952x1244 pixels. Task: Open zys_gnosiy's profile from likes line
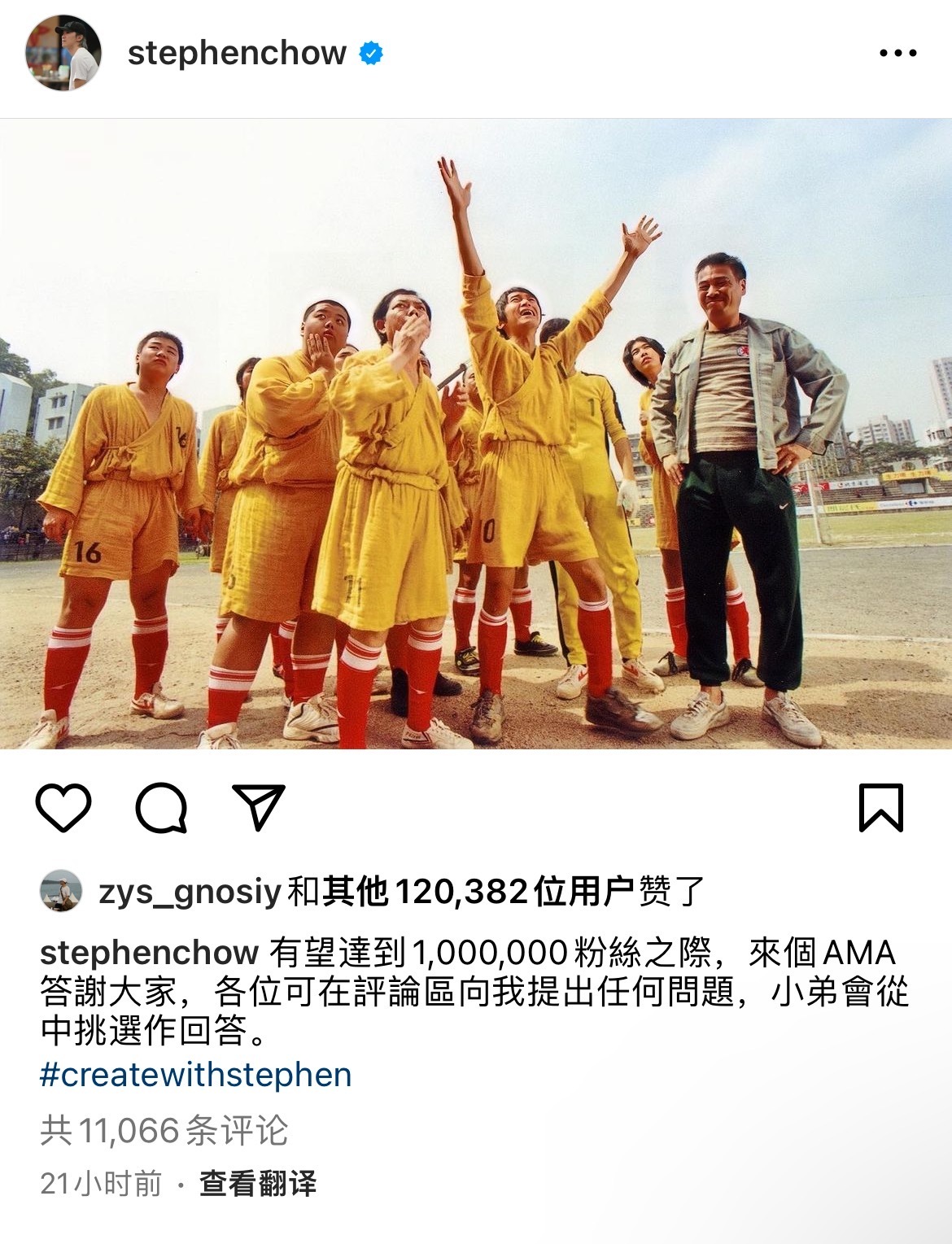point(189,892)
